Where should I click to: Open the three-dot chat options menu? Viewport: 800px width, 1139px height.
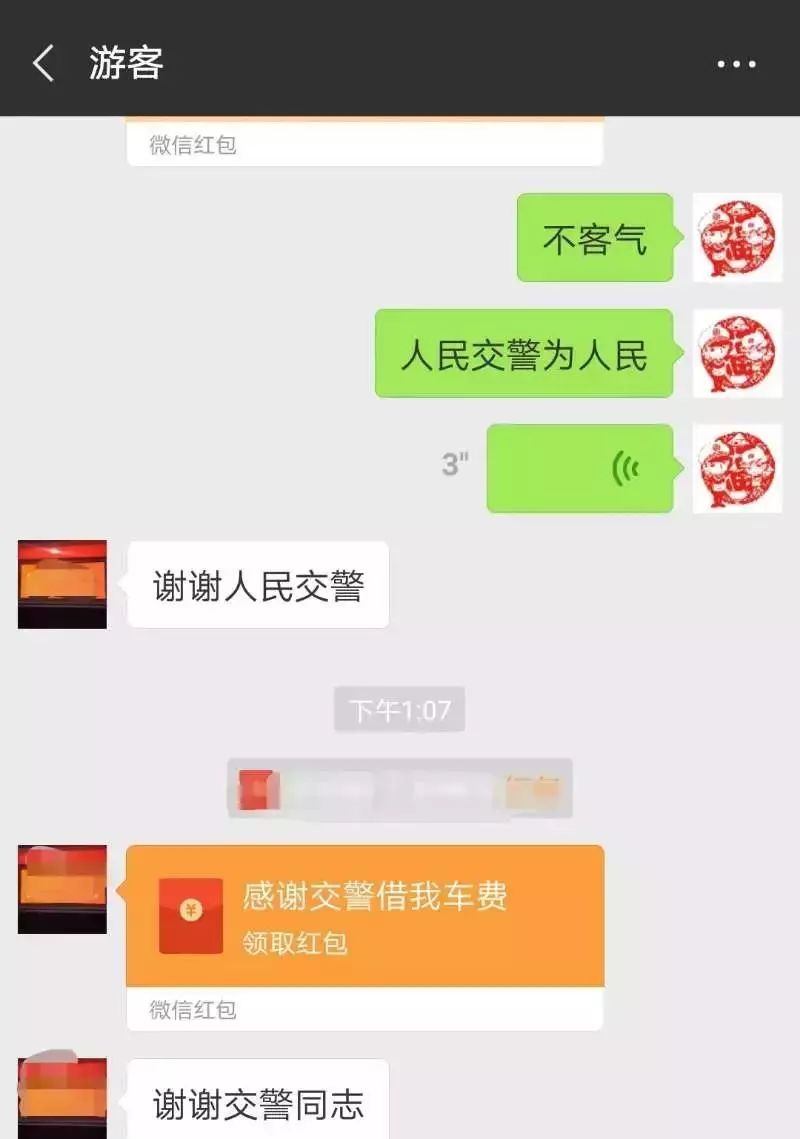point(736,64)
